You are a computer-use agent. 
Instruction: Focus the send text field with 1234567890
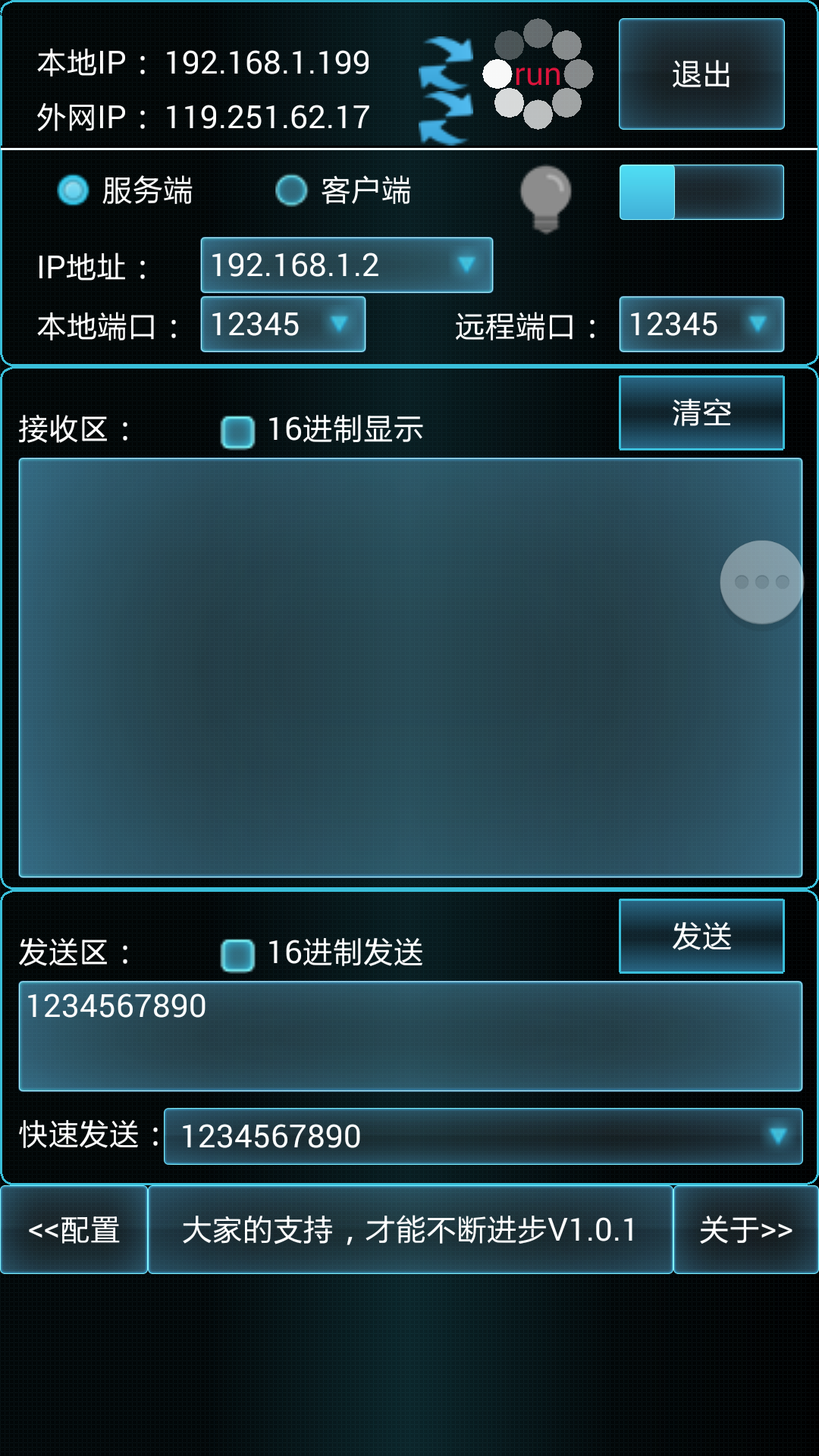tap(409, 1037)
